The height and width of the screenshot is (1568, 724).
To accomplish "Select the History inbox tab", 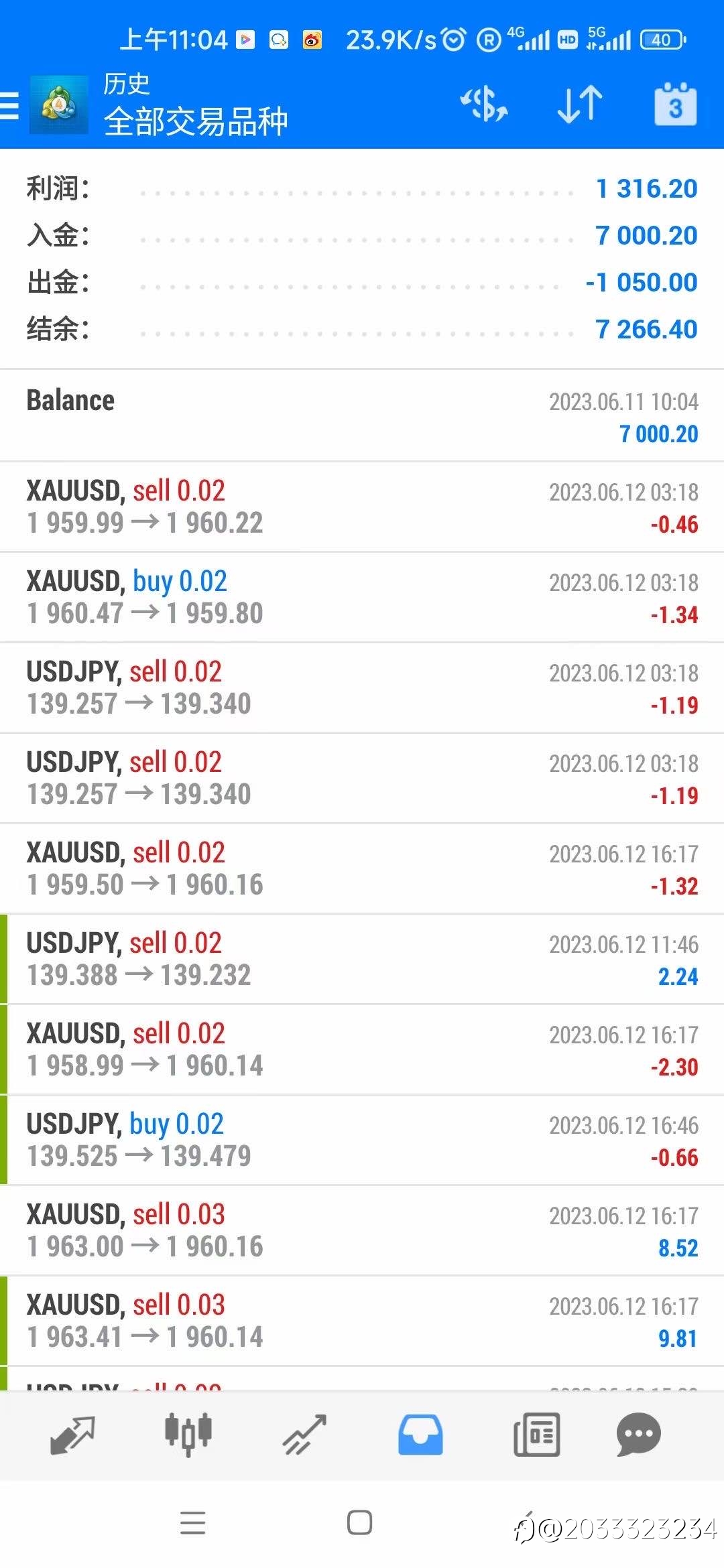I will 420,1435.
